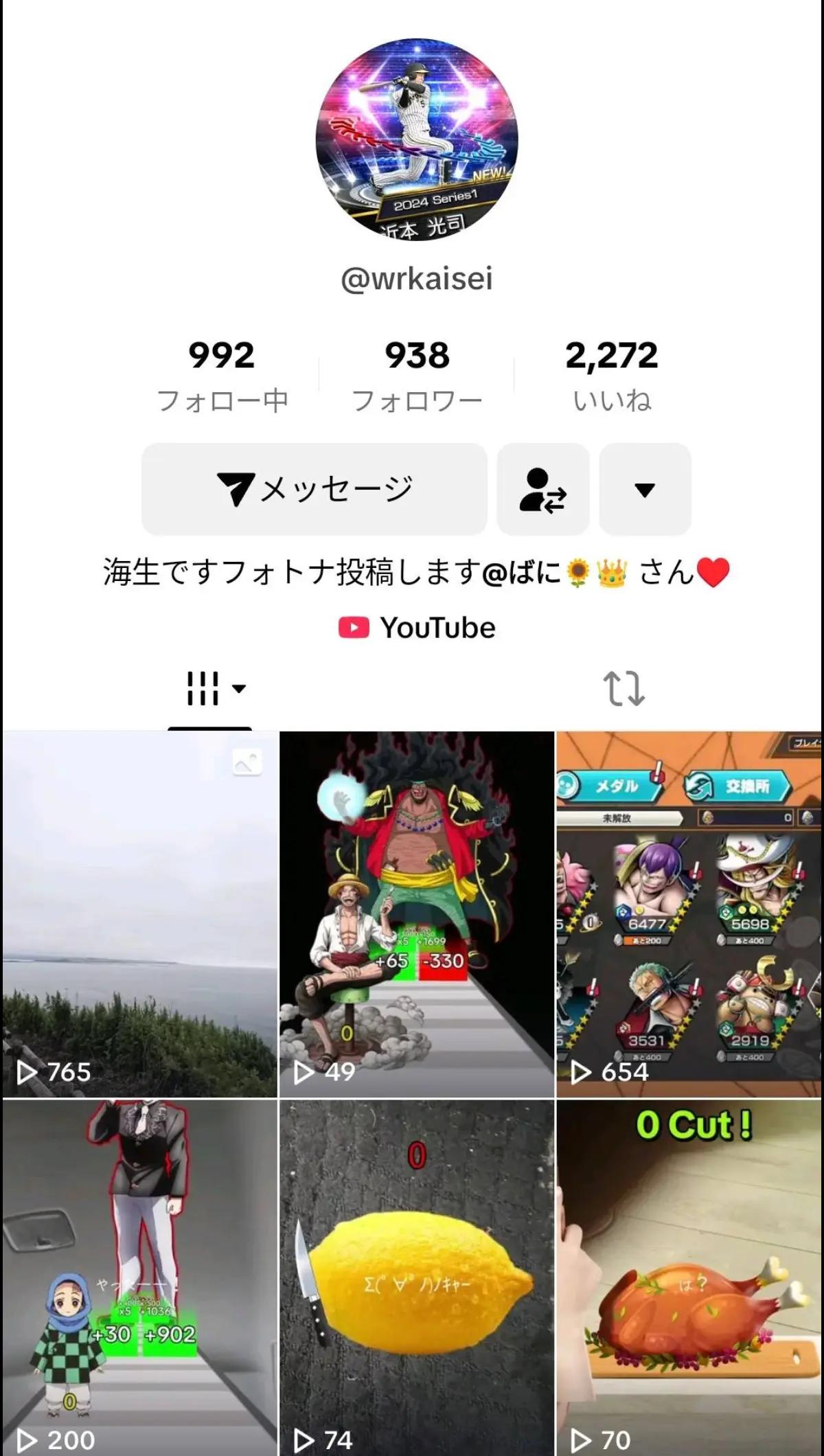Play the anime character video with 200 views

139,1277
